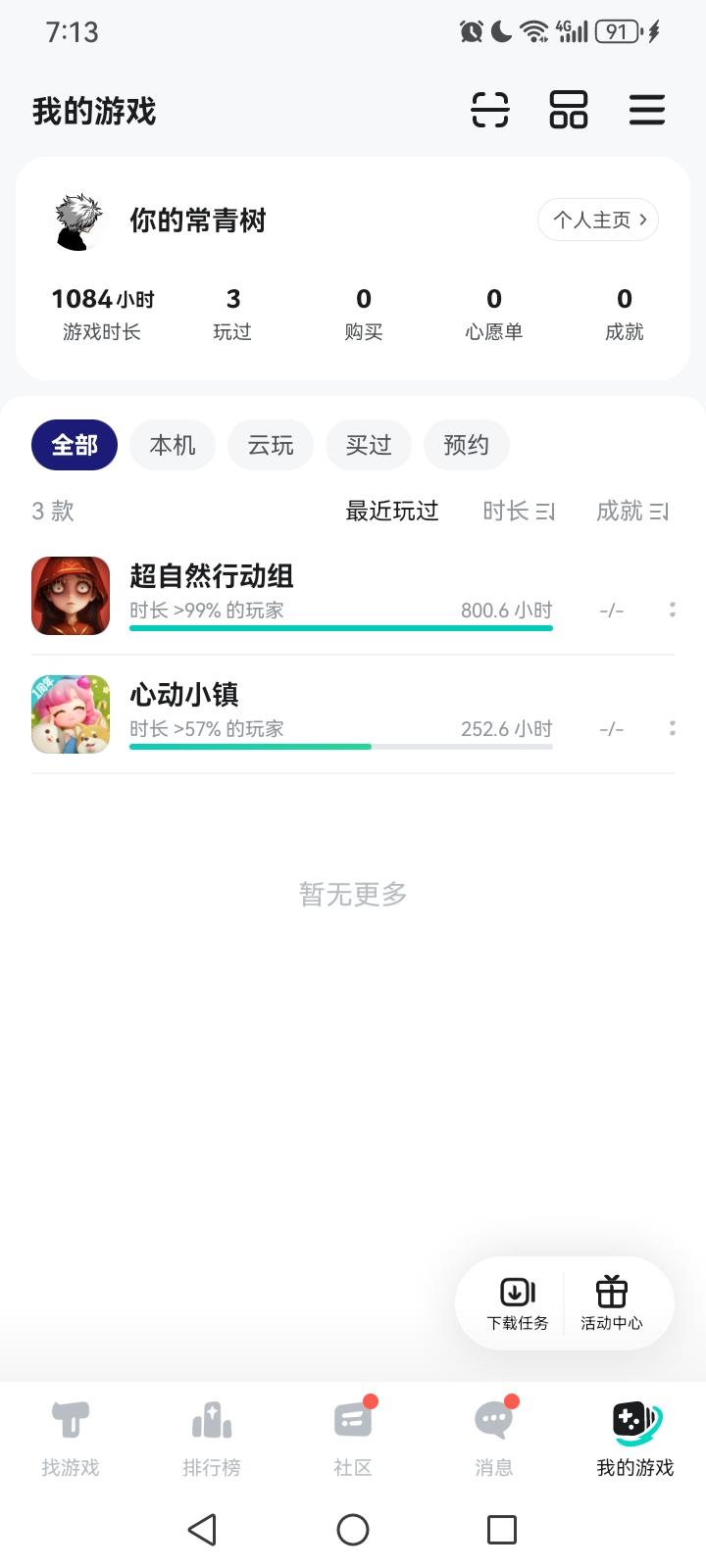
Task: Toggle sorting by 成就 achievements
Action: coord(632,511)
